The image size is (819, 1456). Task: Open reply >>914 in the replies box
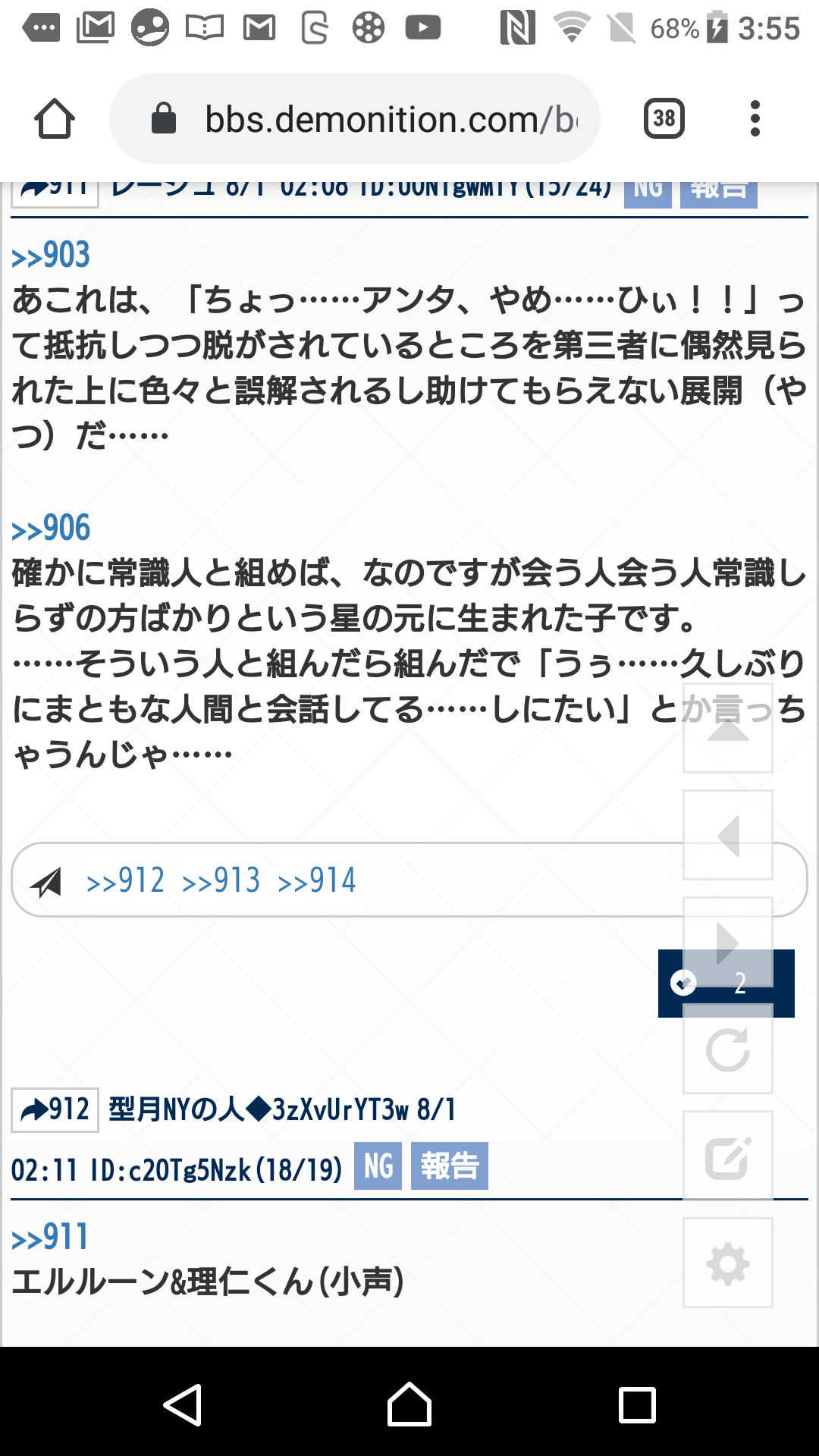tap(316, 880)
